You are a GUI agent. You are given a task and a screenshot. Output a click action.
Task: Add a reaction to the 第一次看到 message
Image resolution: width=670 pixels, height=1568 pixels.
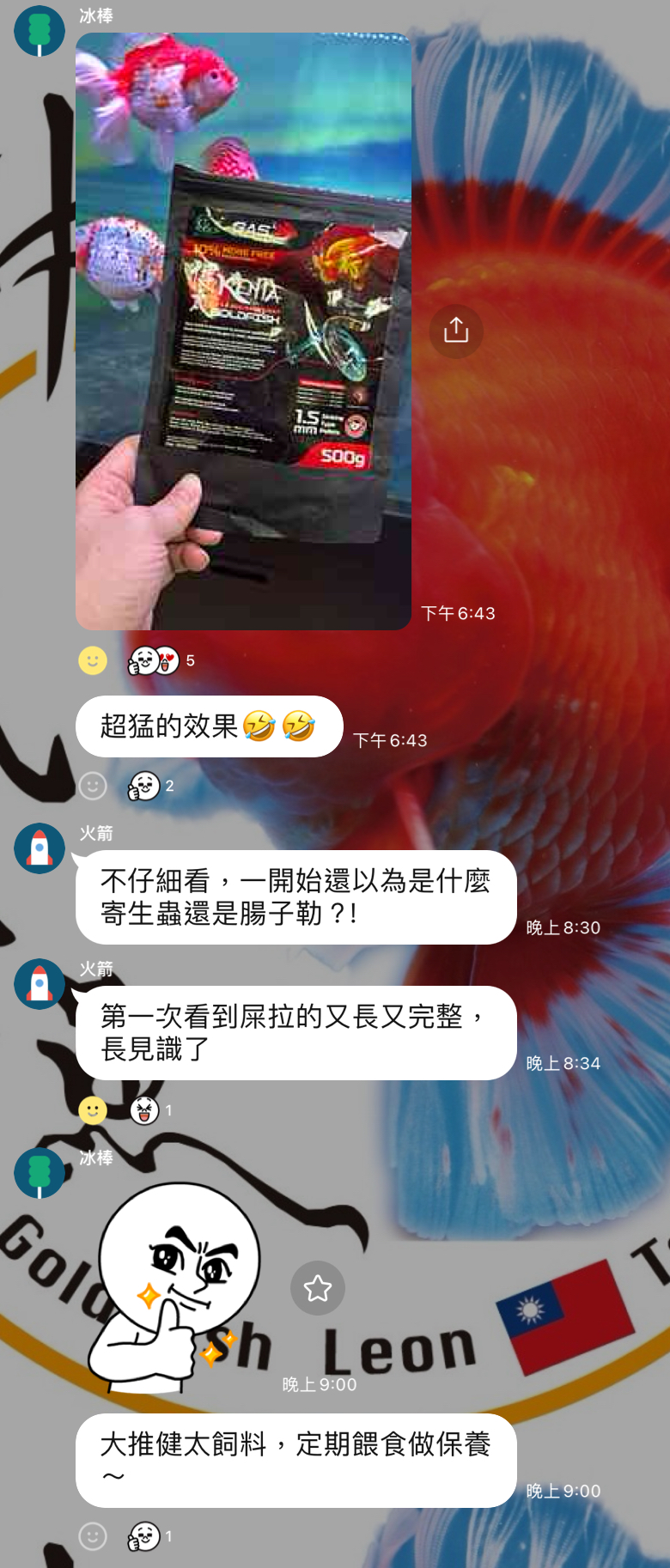pos(93,1110)
